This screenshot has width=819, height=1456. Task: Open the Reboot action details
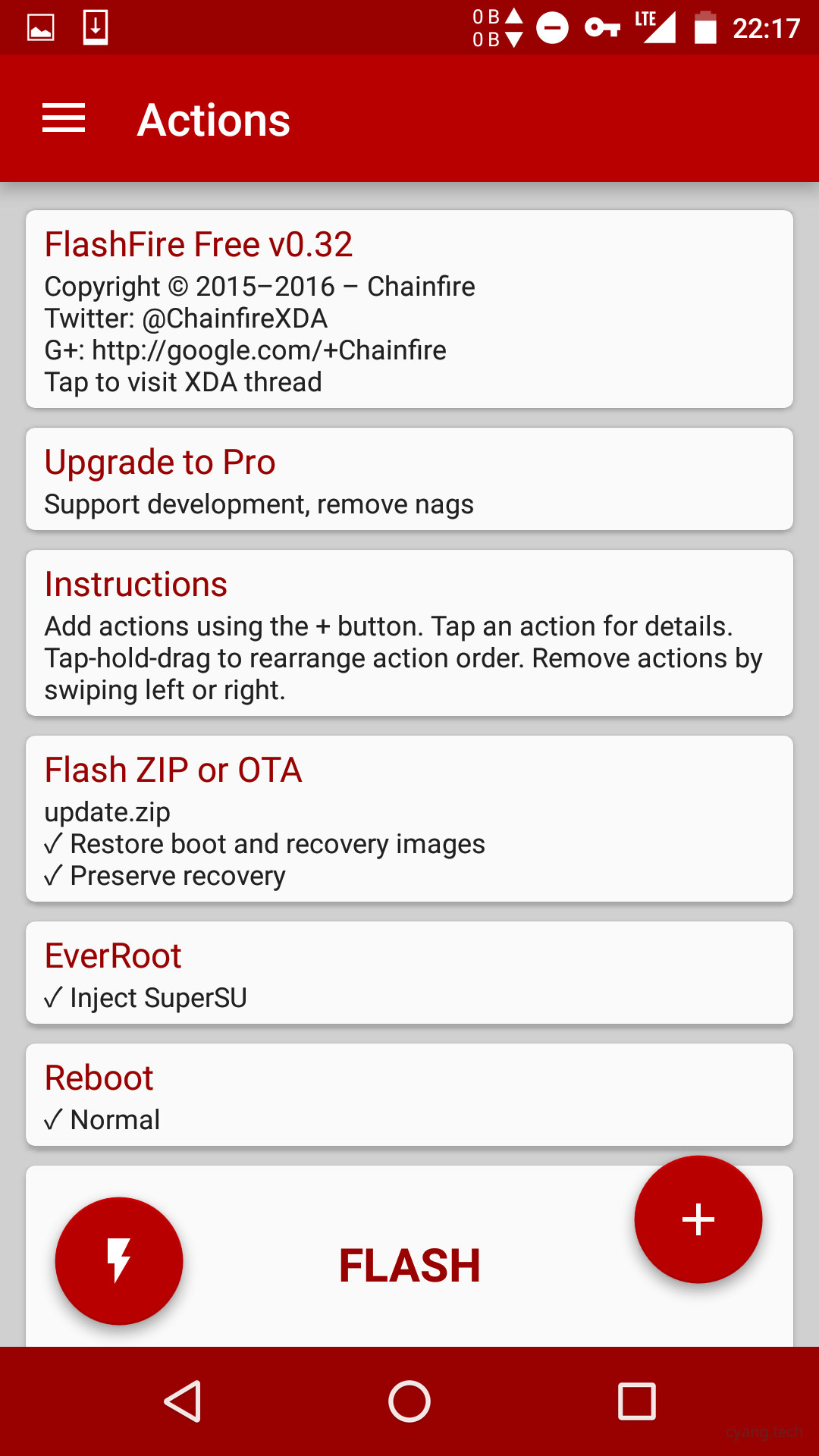[409, 1095]
